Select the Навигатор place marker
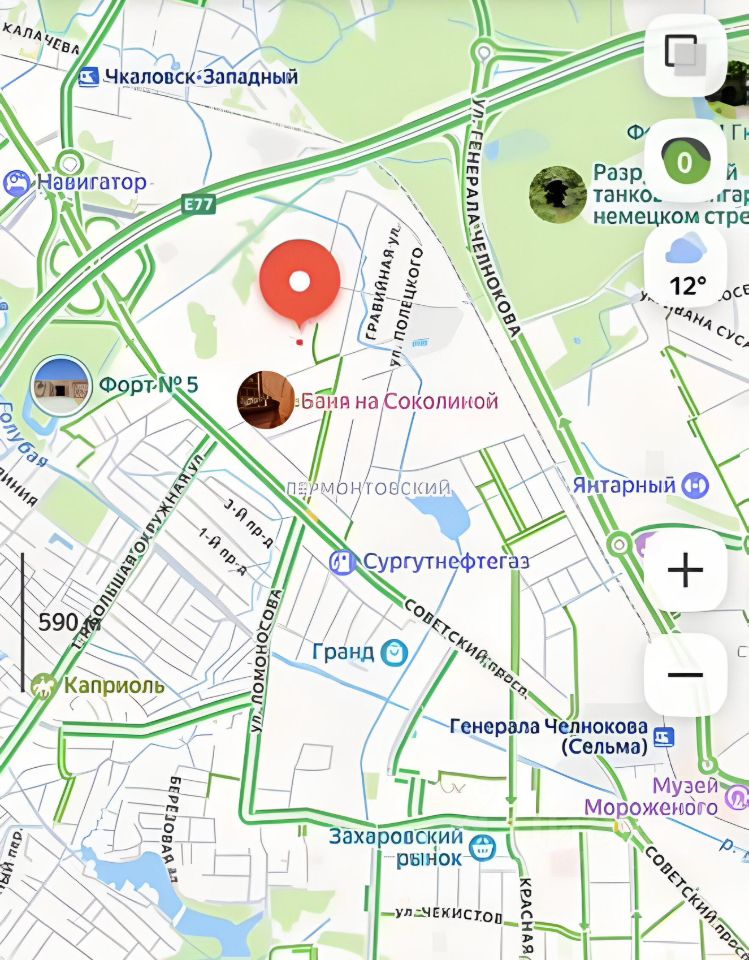The width and height of the screenshot is (749, 960). point(17,183)
